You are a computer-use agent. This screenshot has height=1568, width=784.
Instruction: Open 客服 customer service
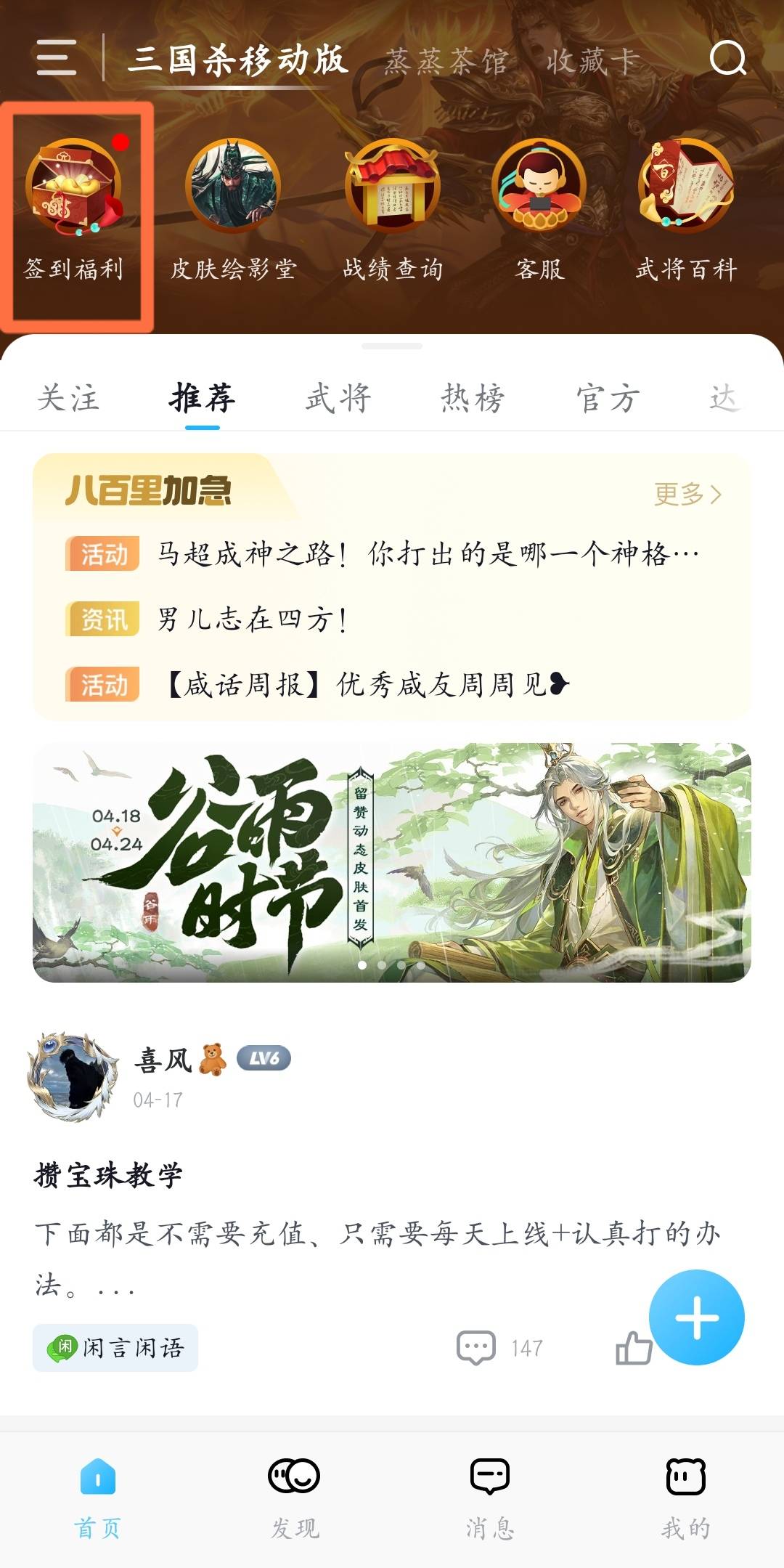539,211
